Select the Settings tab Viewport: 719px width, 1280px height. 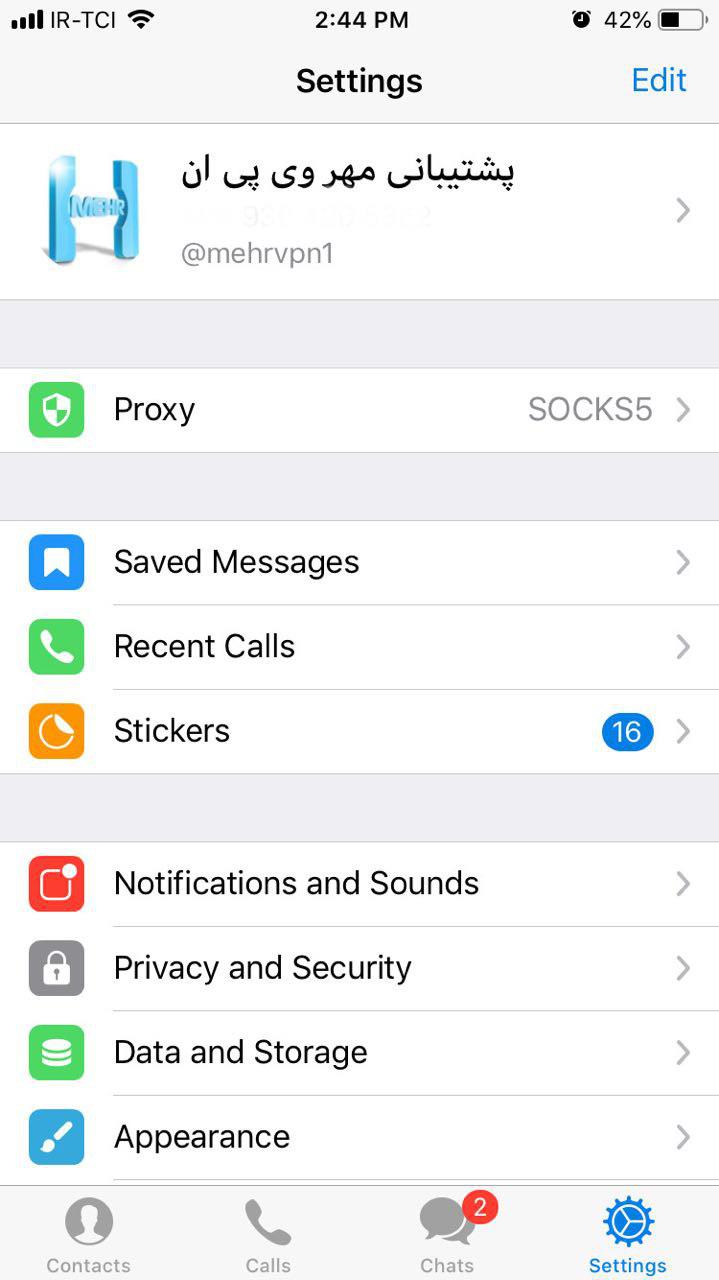coord(627,1236)
